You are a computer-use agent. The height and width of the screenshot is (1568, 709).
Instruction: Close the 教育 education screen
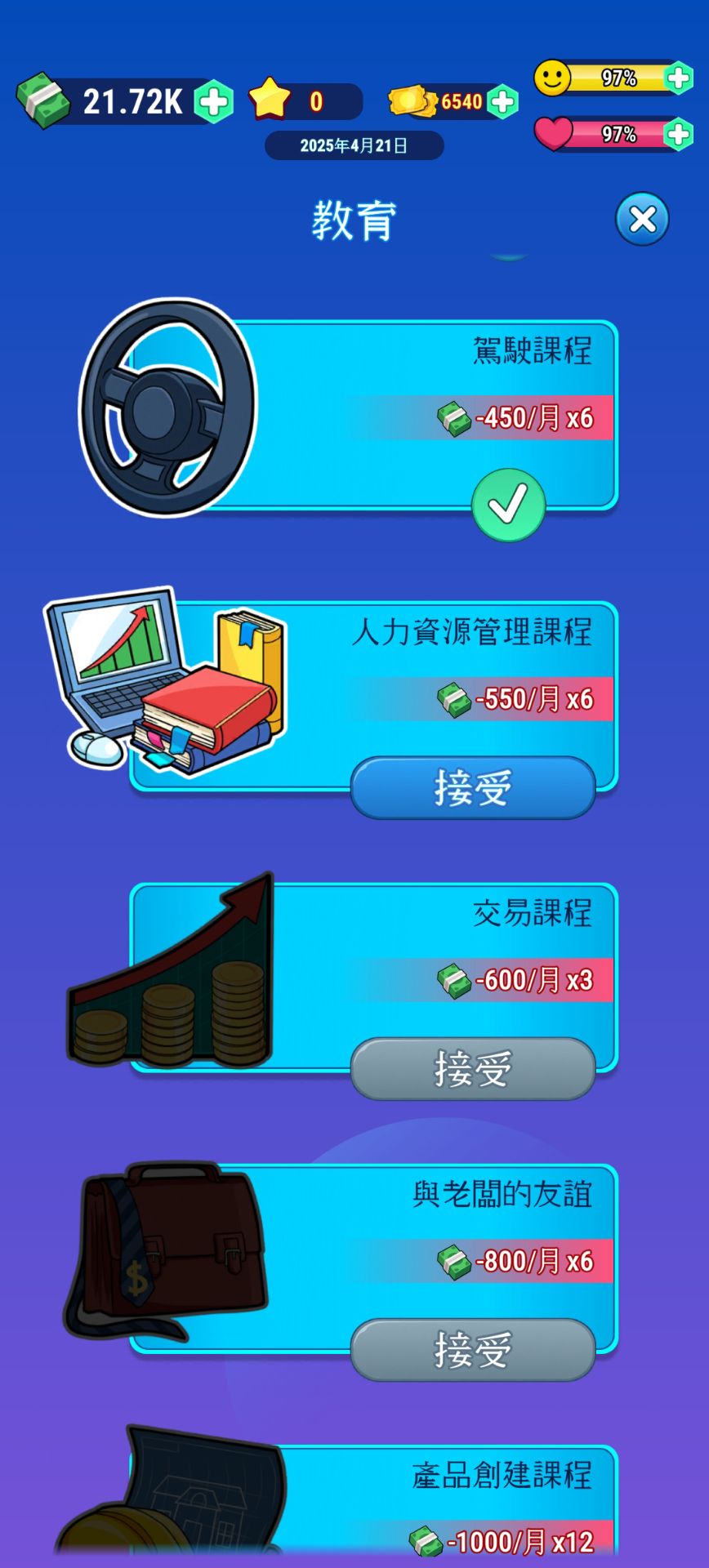click(642, 219)
